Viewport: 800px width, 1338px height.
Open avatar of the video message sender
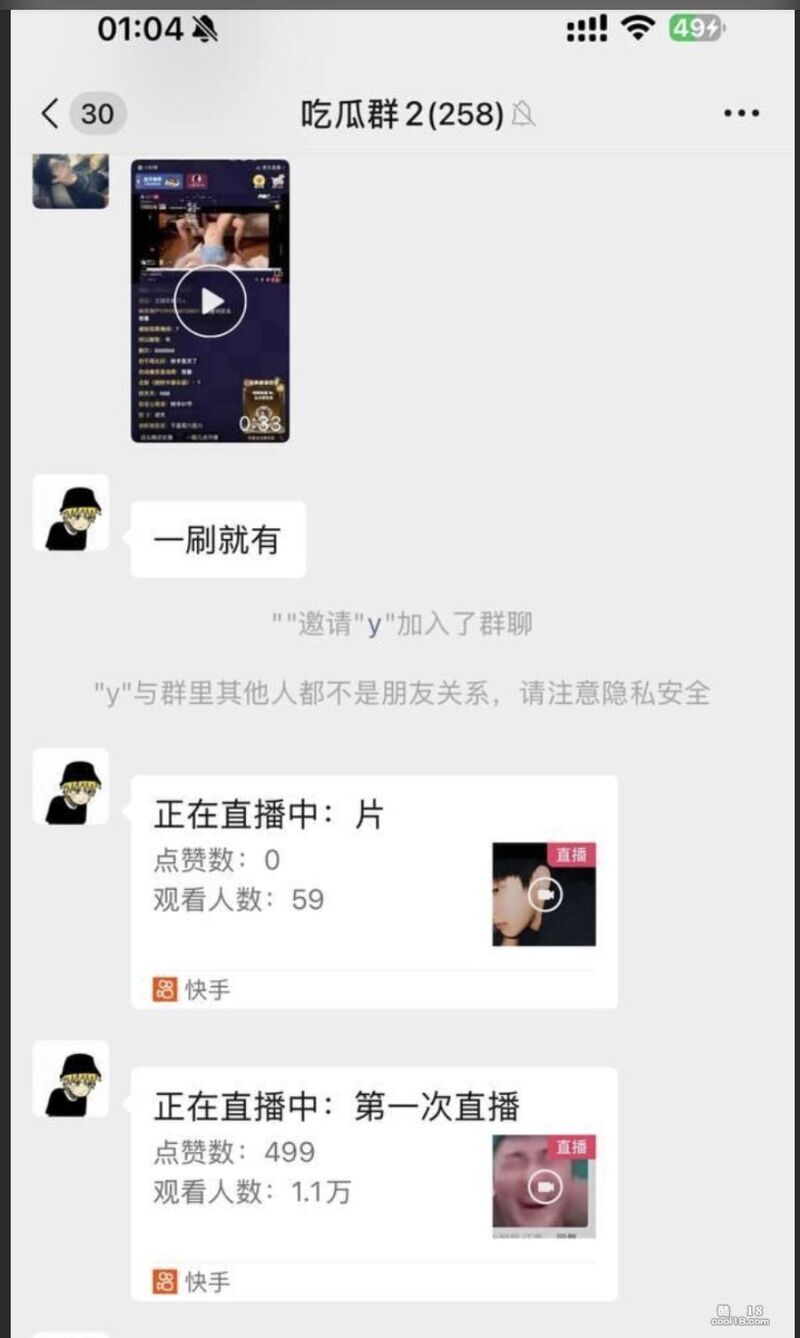[x=70, y=181]
